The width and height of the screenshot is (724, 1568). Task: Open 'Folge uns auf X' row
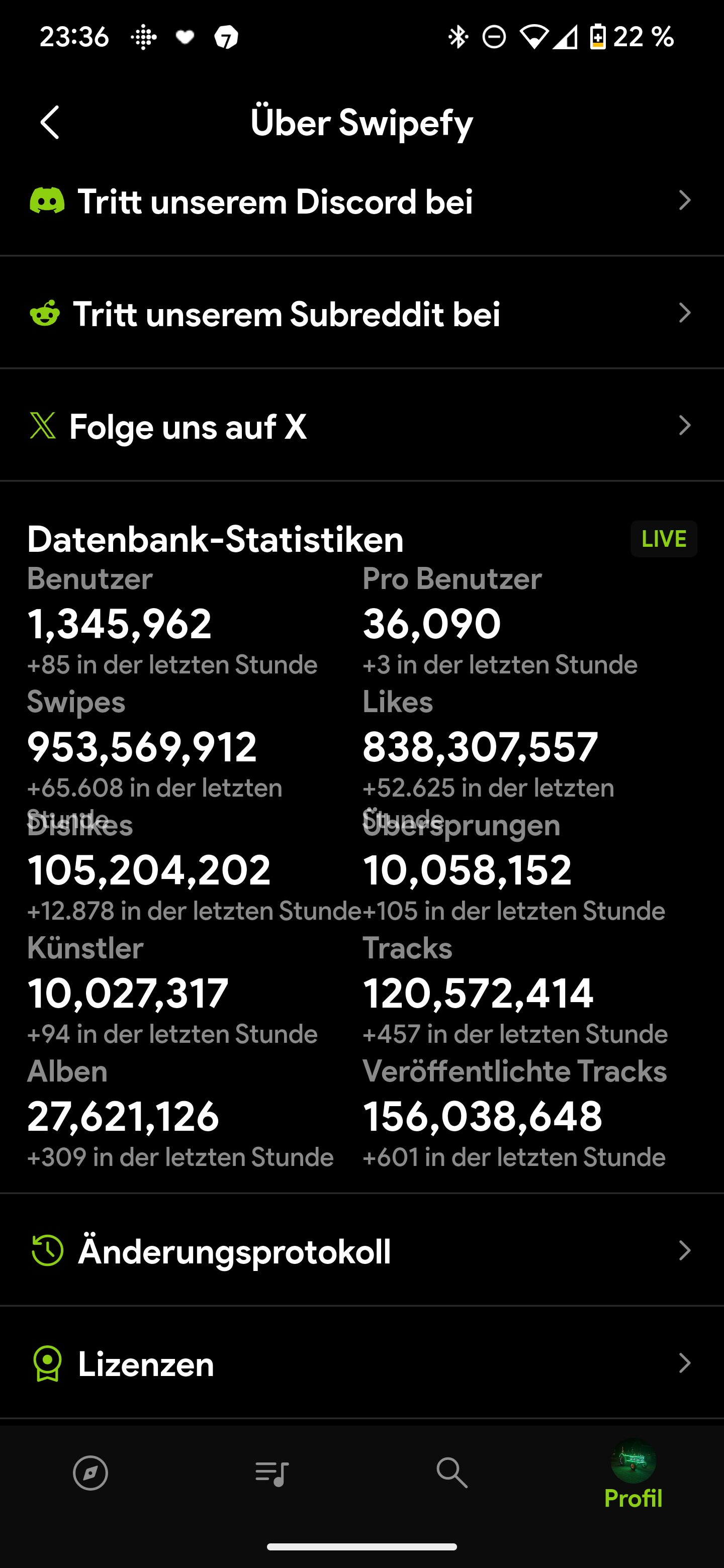point(361,426)
